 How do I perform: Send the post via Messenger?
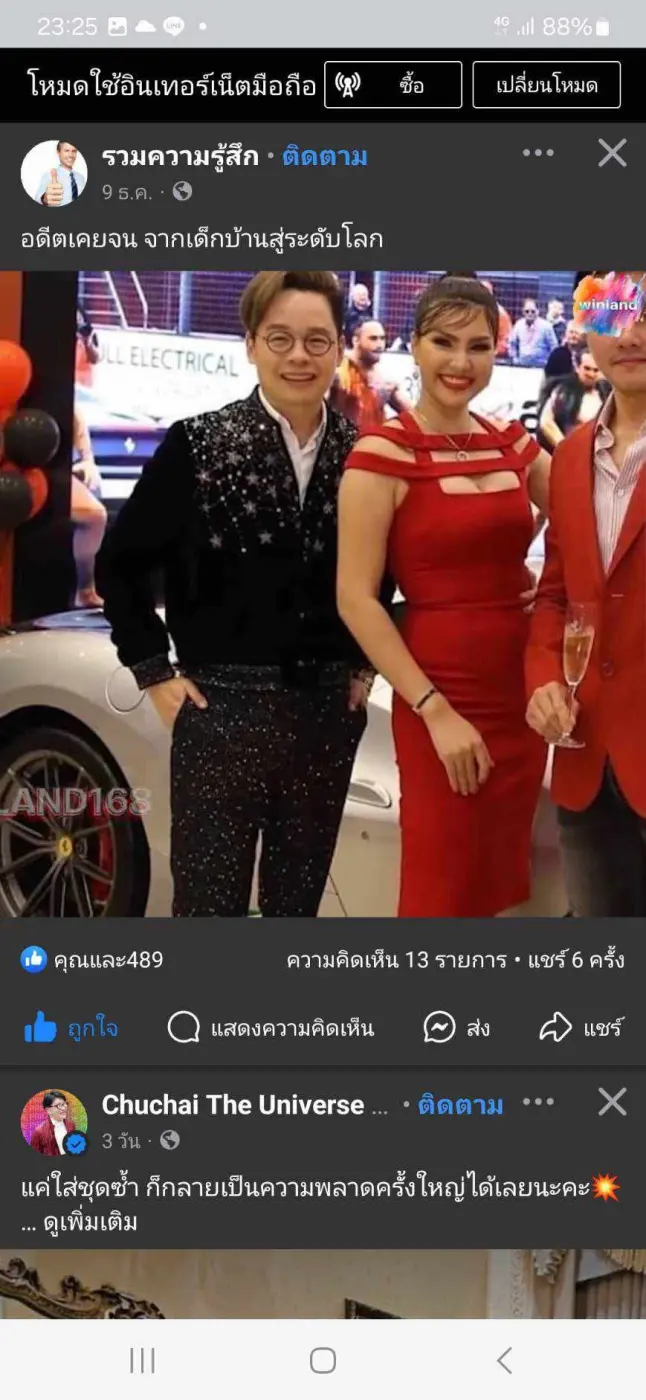click(456, 1027)
